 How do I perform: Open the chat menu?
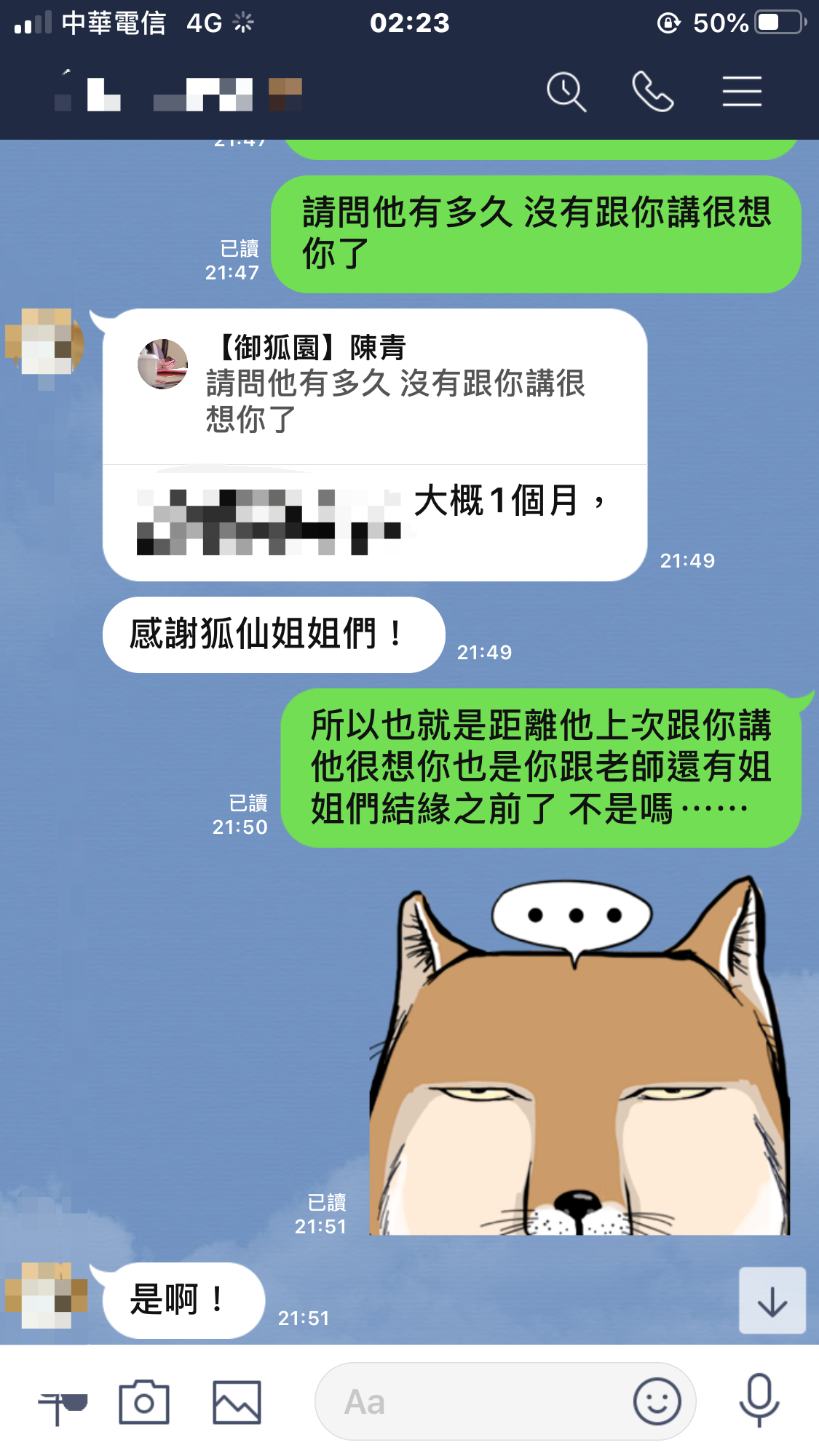(742, 92)
